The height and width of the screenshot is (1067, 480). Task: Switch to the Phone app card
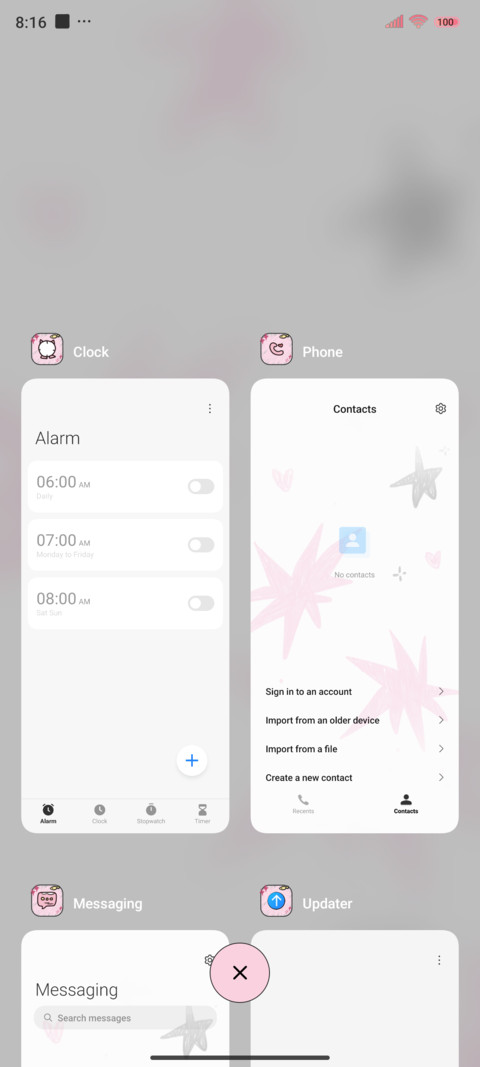click(x=354, y=606)
